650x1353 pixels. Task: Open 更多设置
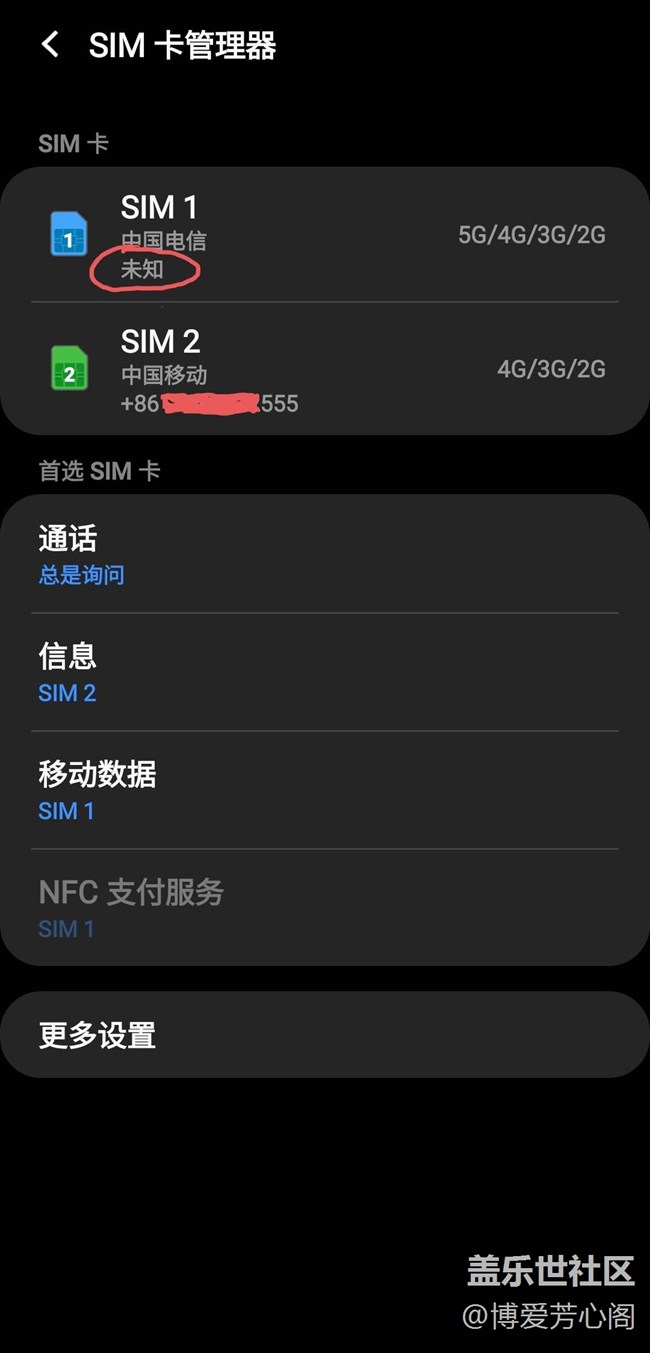pyautogui.click(x=325, y=1035)
